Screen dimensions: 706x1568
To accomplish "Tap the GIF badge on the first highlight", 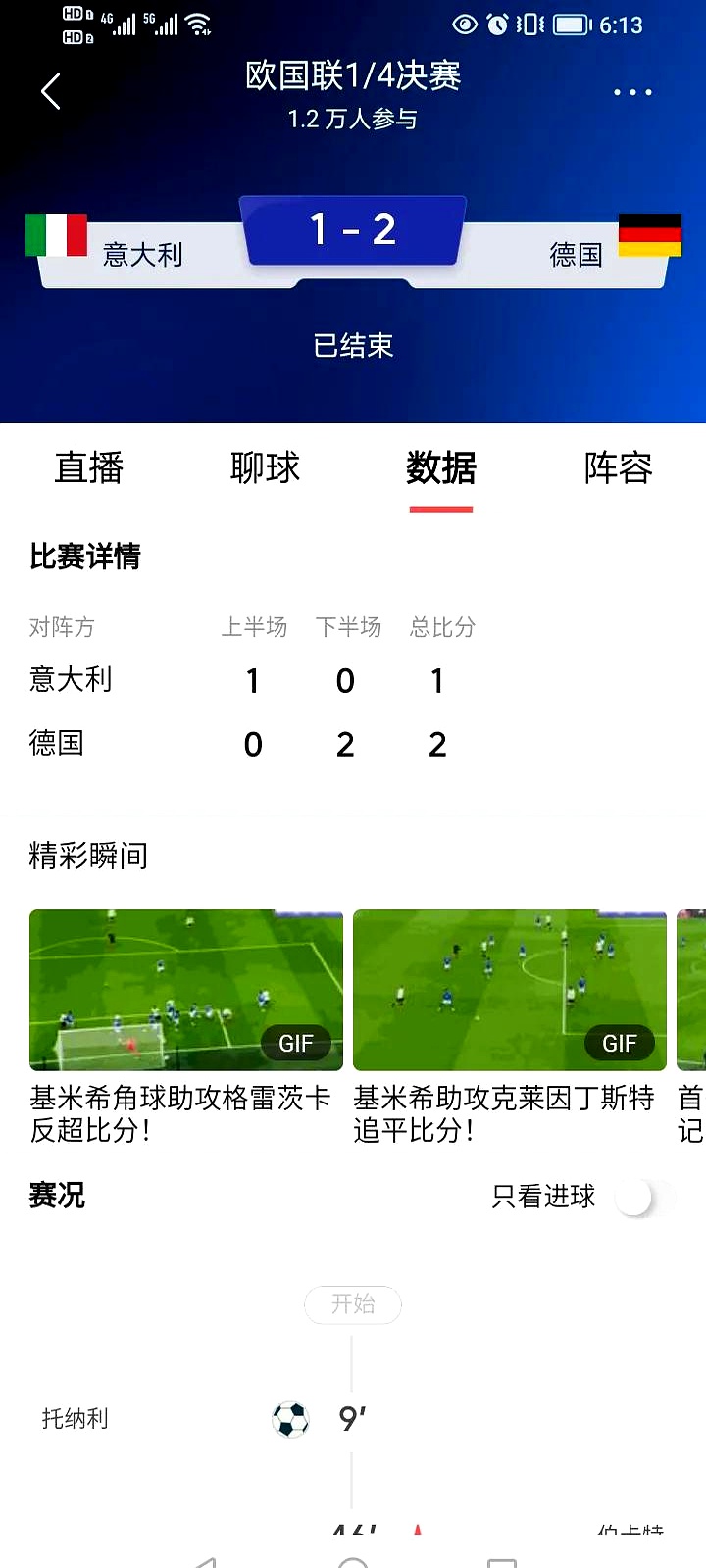I will (x=297, y=1043).
